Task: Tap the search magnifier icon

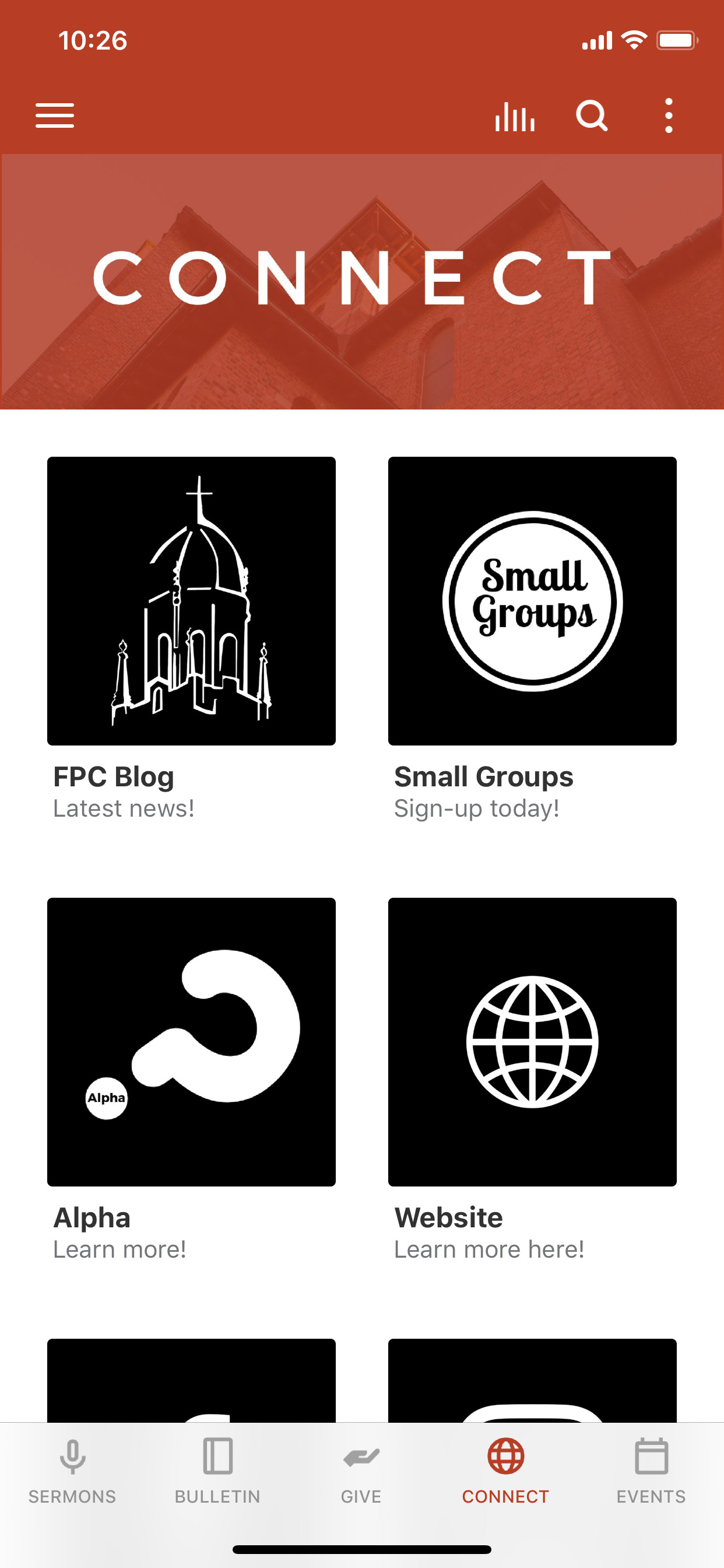Action: 592,116
